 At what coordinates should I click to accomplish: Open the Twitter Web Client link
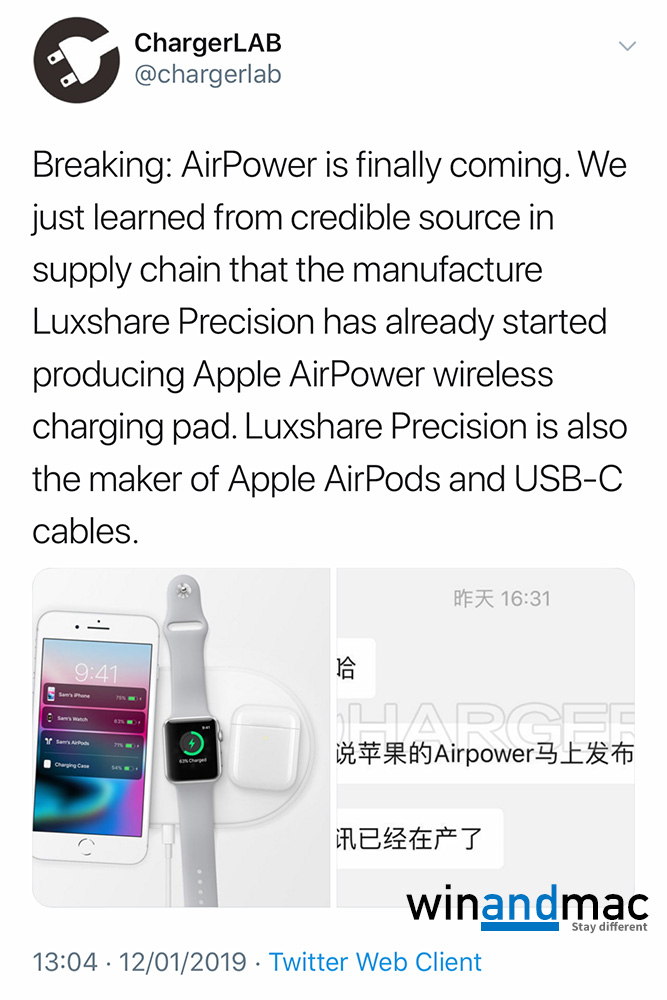click(x=375, y=963)
